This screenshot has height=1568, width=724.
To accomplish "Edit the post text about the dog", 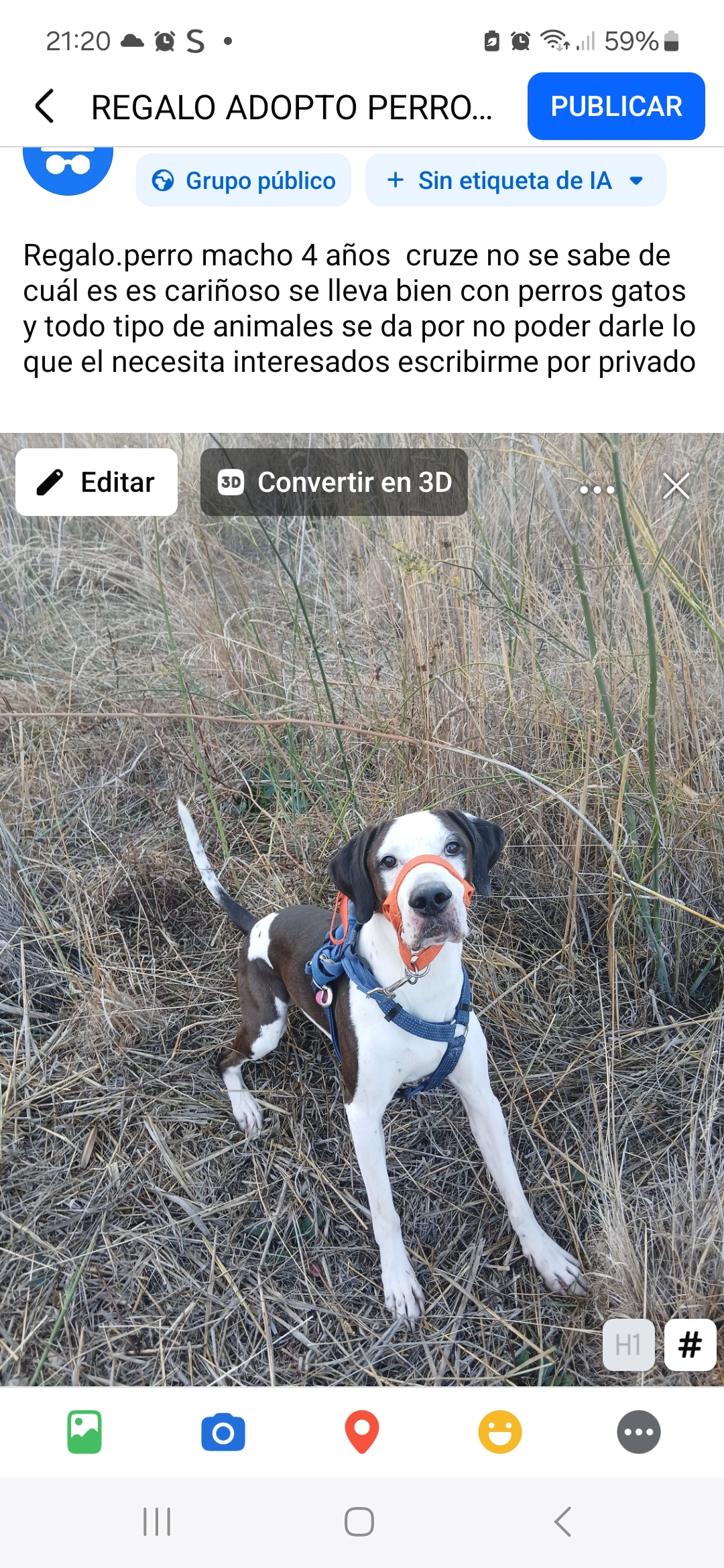I will (359, 308).
